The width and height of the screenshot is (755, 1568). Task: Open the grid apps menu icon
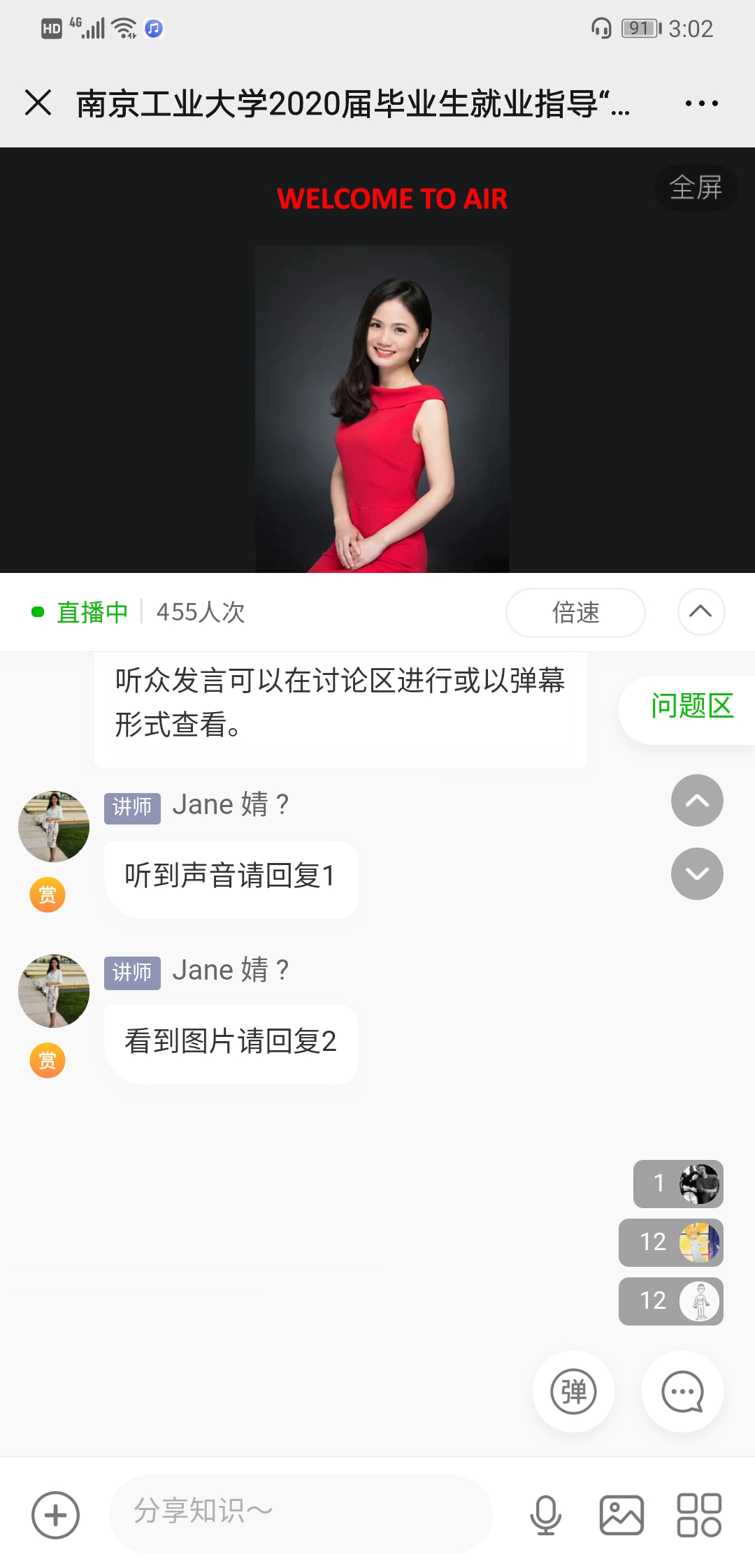pyautogui.click(x=699, y=1515)
